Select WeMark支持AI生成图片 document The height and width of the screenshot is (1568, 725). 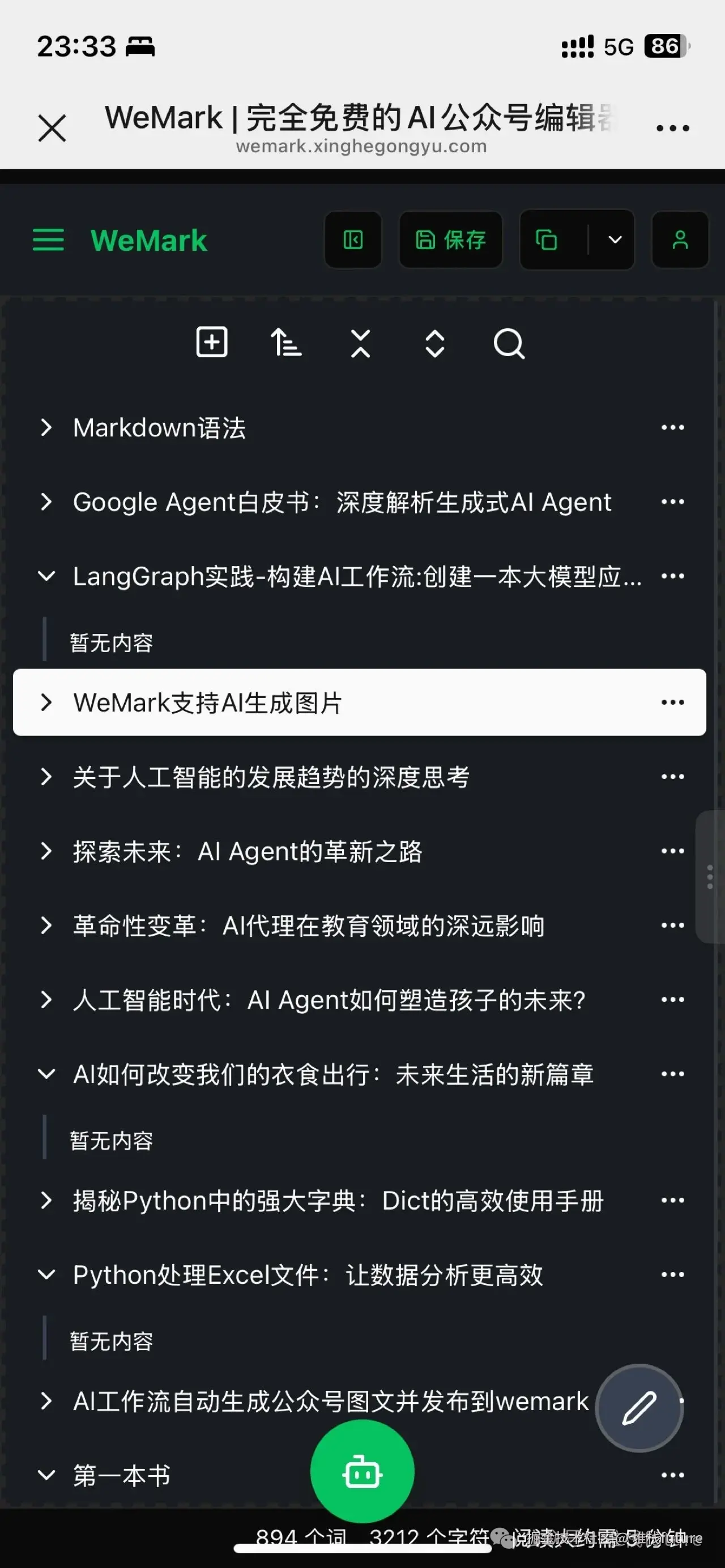pyautogui.click(x=207, y=702)
